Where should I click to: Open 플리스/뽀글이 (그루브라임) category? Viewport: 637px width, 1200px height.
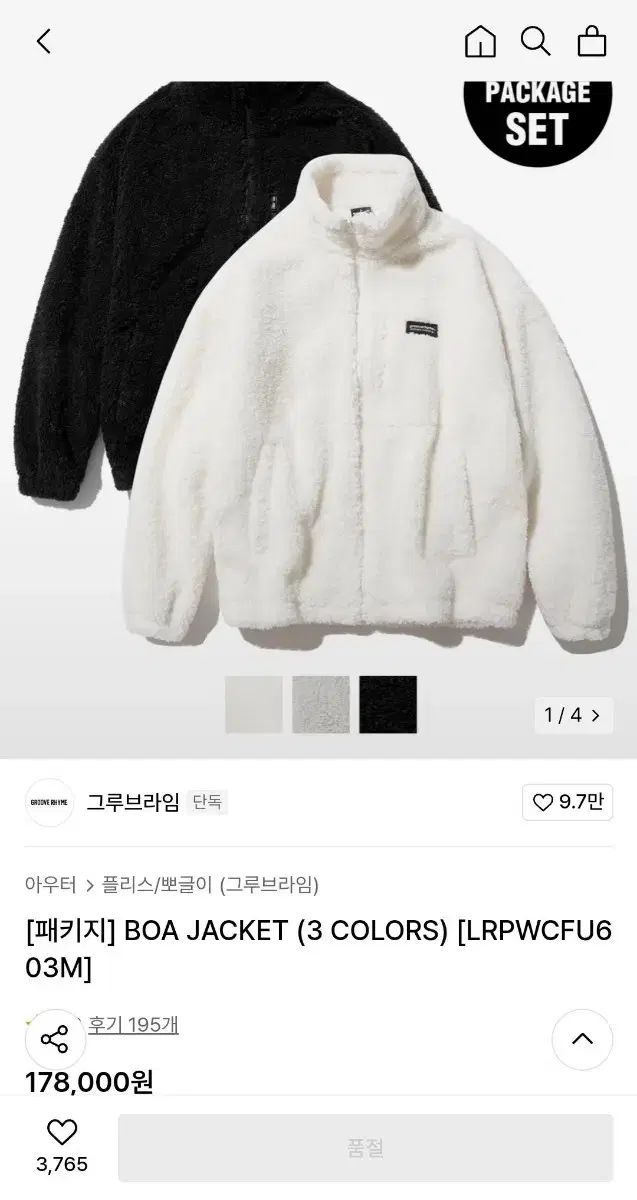click(x=210, y=884)
